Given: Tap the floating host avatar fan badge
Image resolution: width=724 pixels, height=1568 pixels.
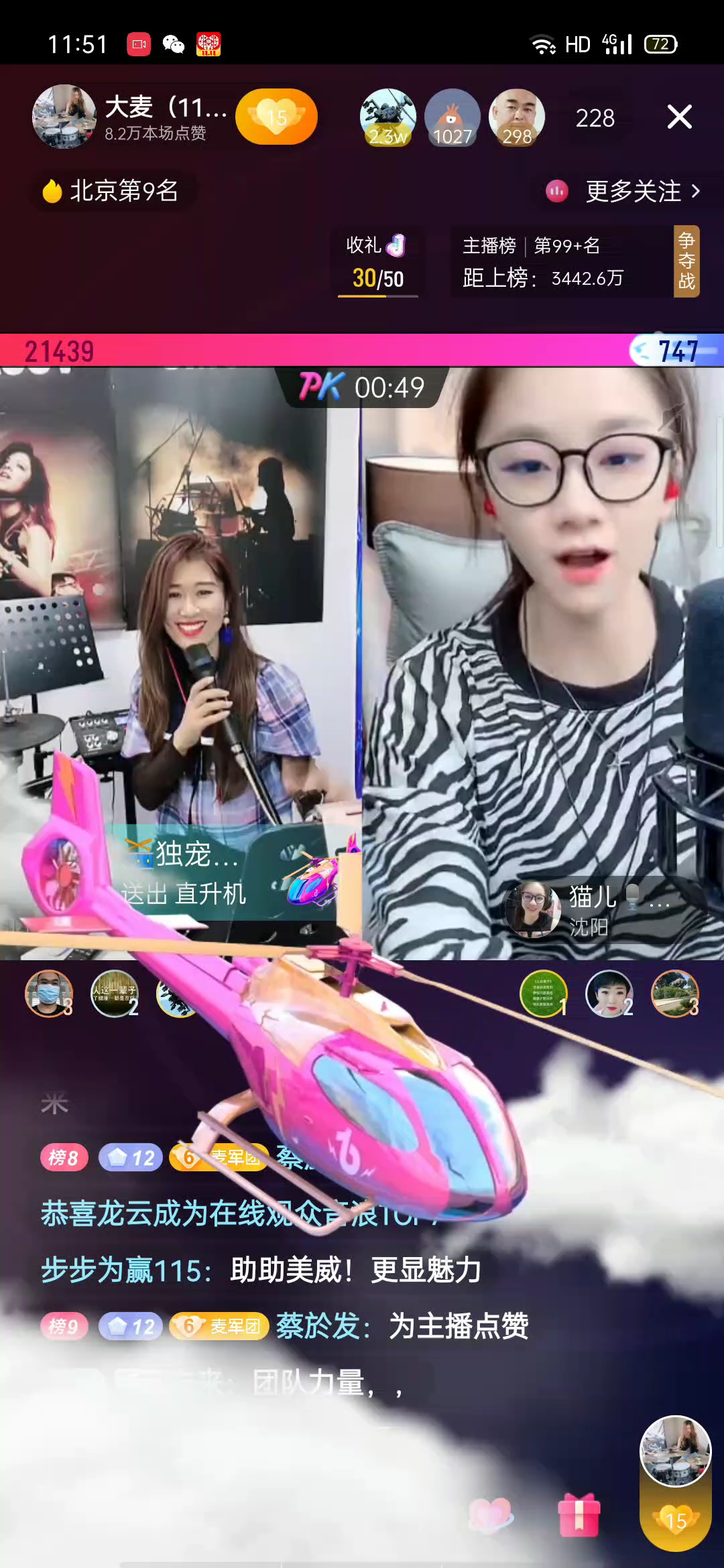Looking at the screenshot, I should tap(675, 1481).
